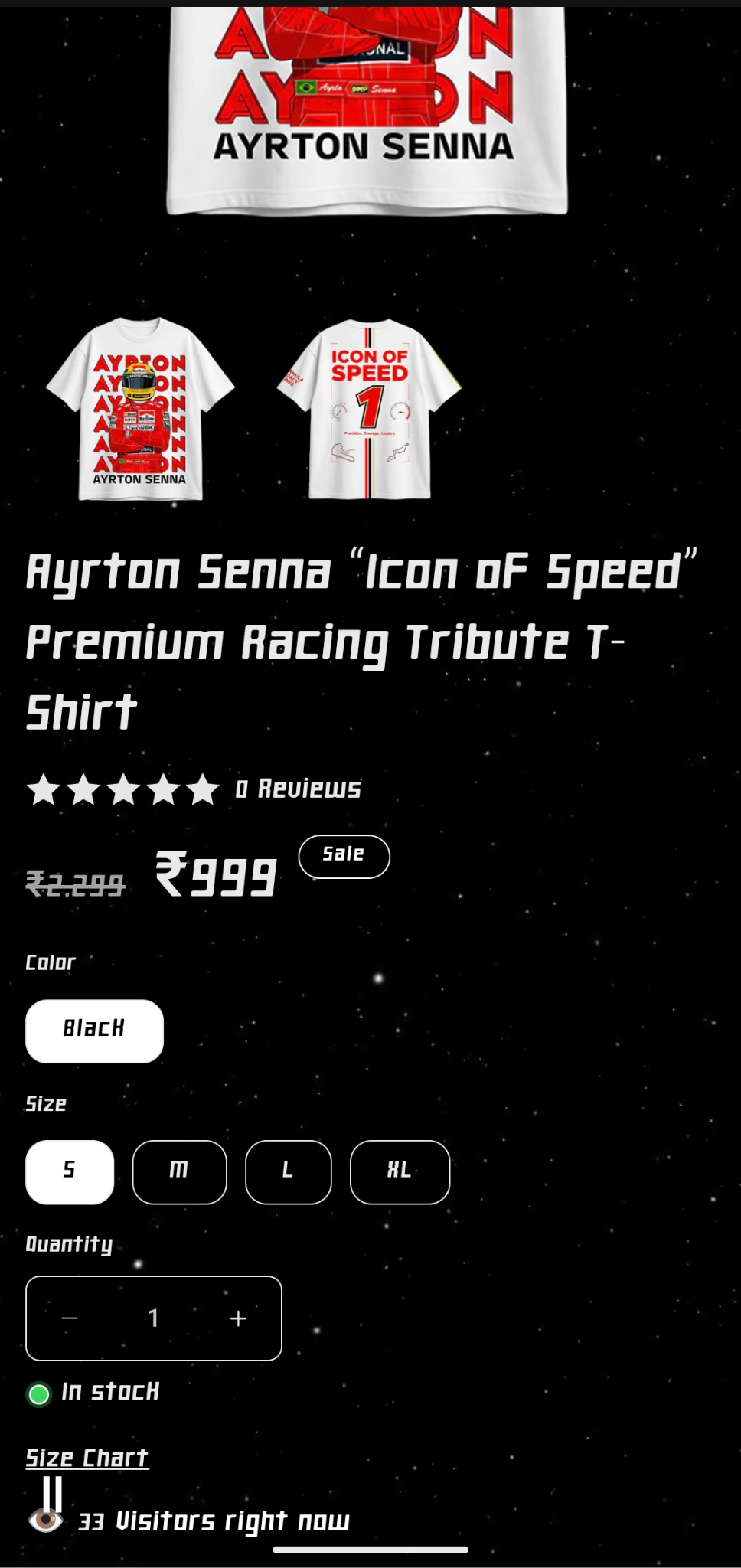Pick size XL
Viewport: 741px width, 1568px height.
coord(400,1171)
